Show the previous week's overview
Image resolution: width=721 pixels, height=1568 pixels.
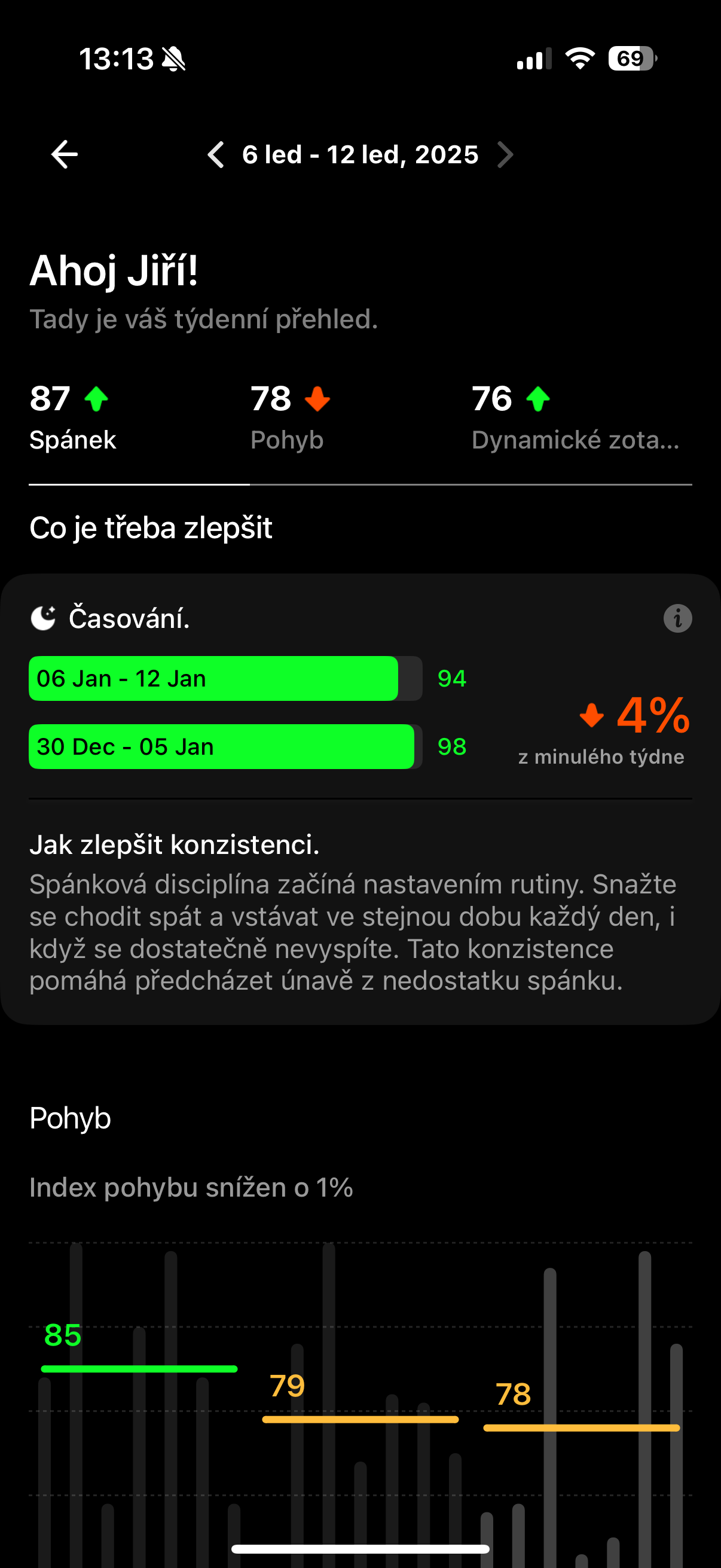coord(216,155)
